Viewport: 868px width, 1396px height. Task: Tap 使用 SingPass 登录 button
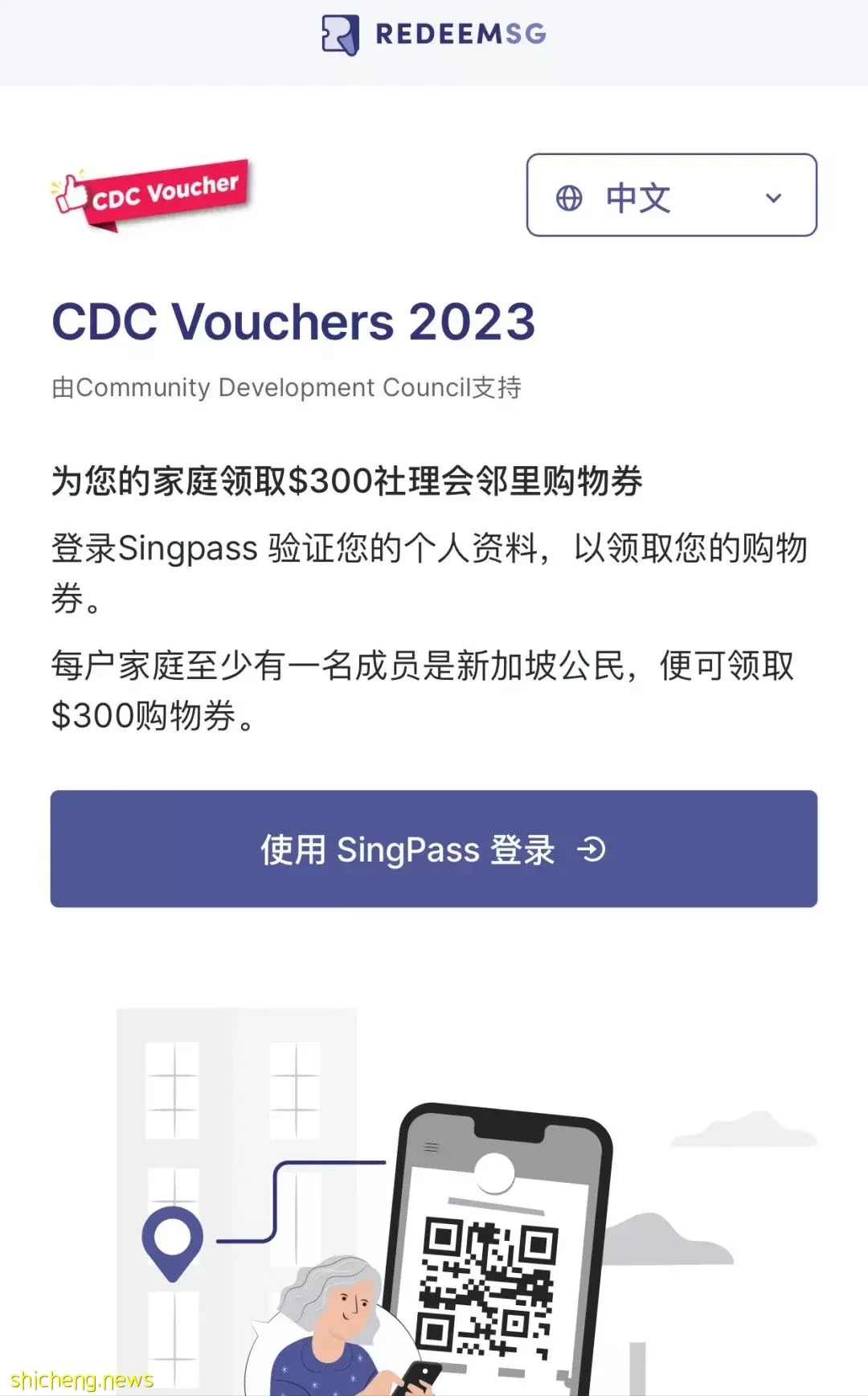(x=433, y=849)
